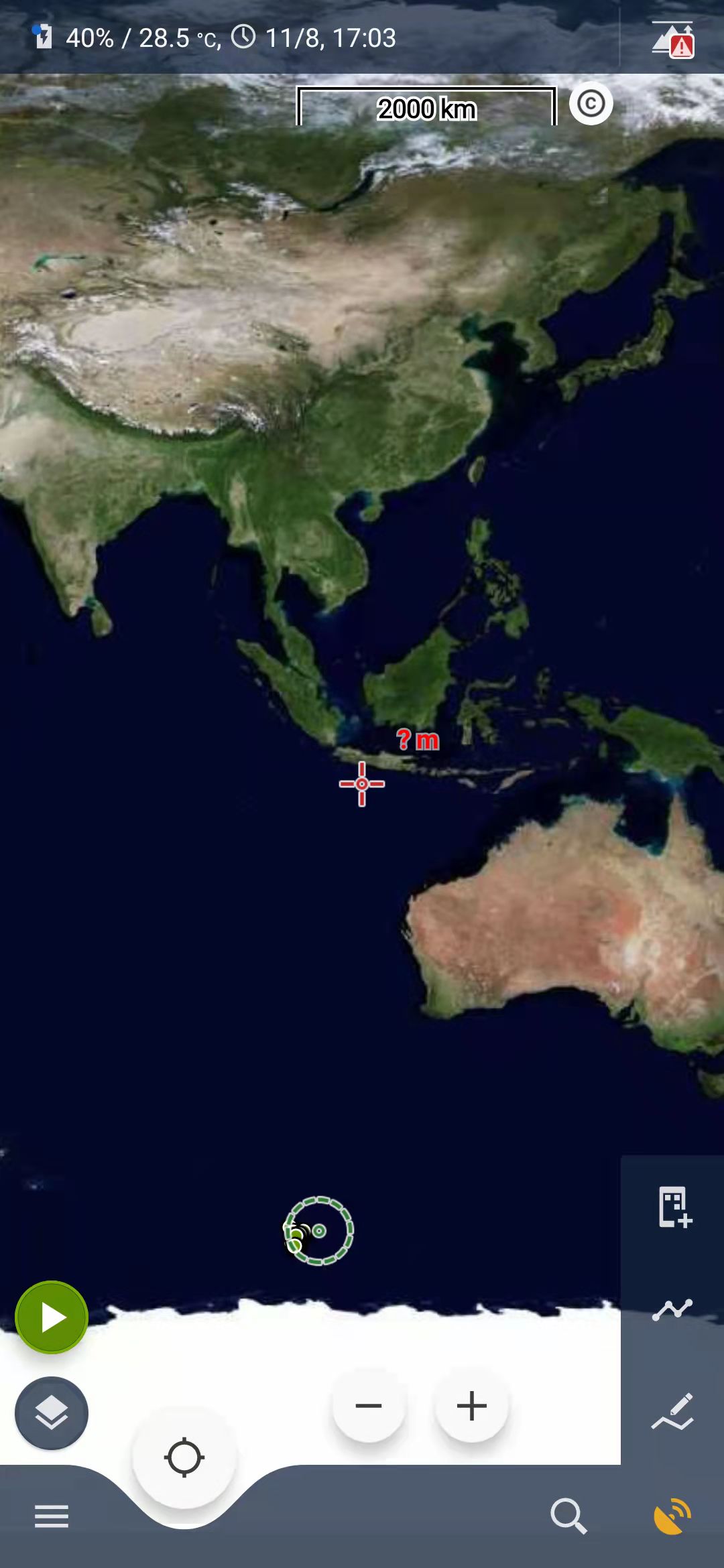Tap the top info panel with battery and time
The image size is (724, 1568).
click(x=215, y=38)
